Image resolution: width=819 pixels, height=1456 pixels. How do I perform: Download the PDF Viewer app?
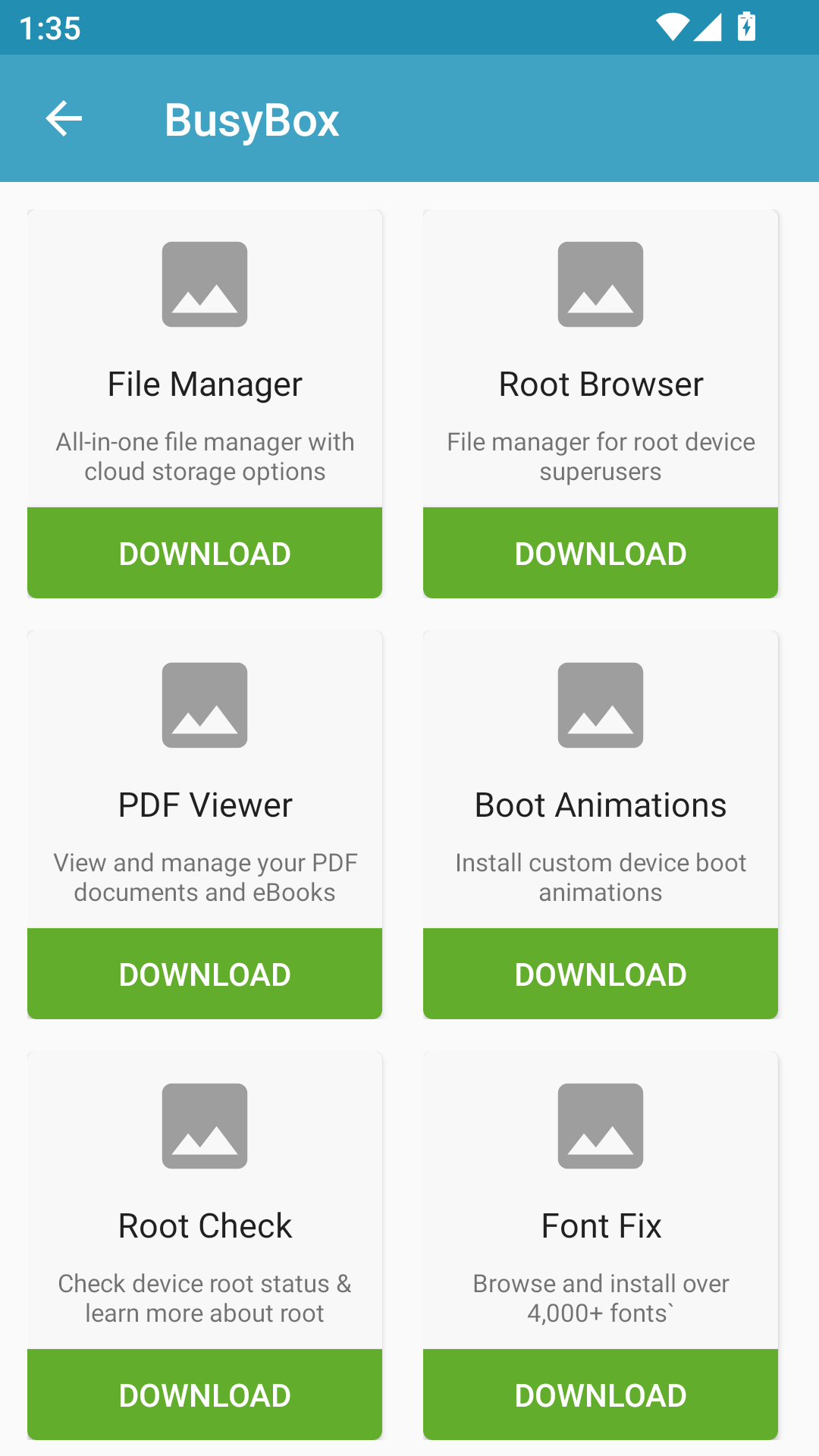(x=204, y=974)
